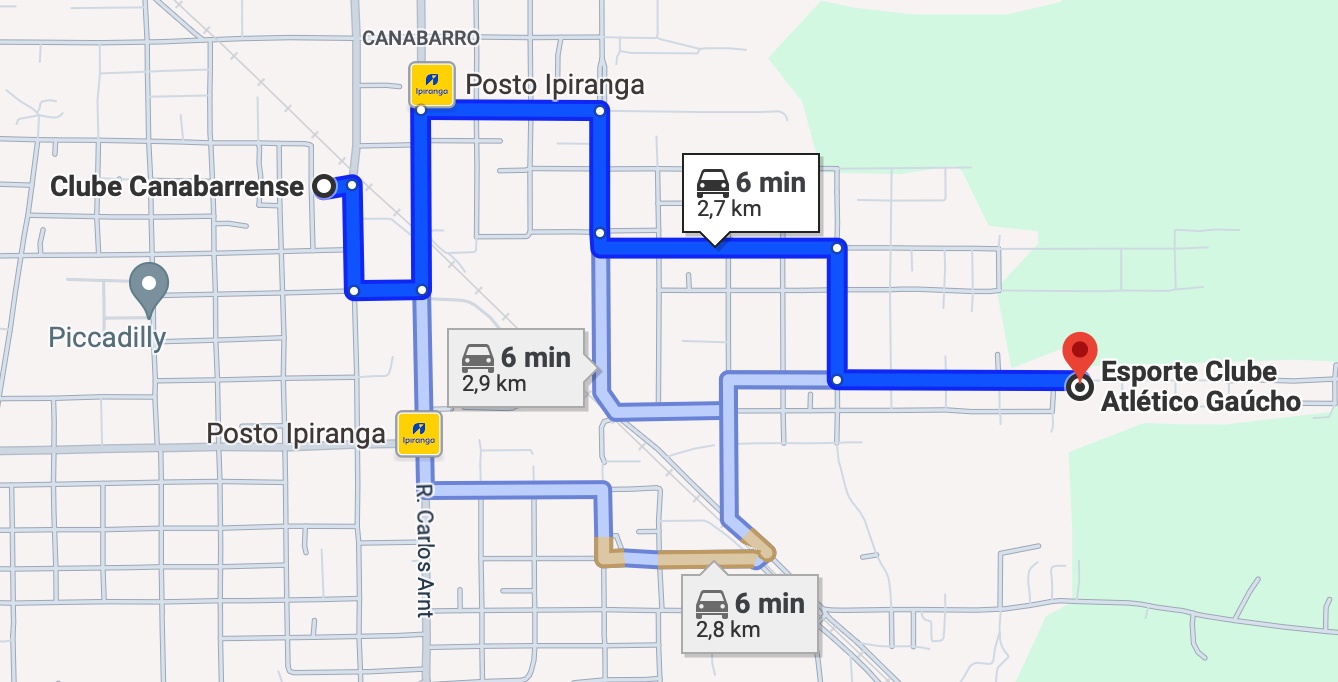Open Posto Ipiranga marker near Canabarro

coord(433,85)
